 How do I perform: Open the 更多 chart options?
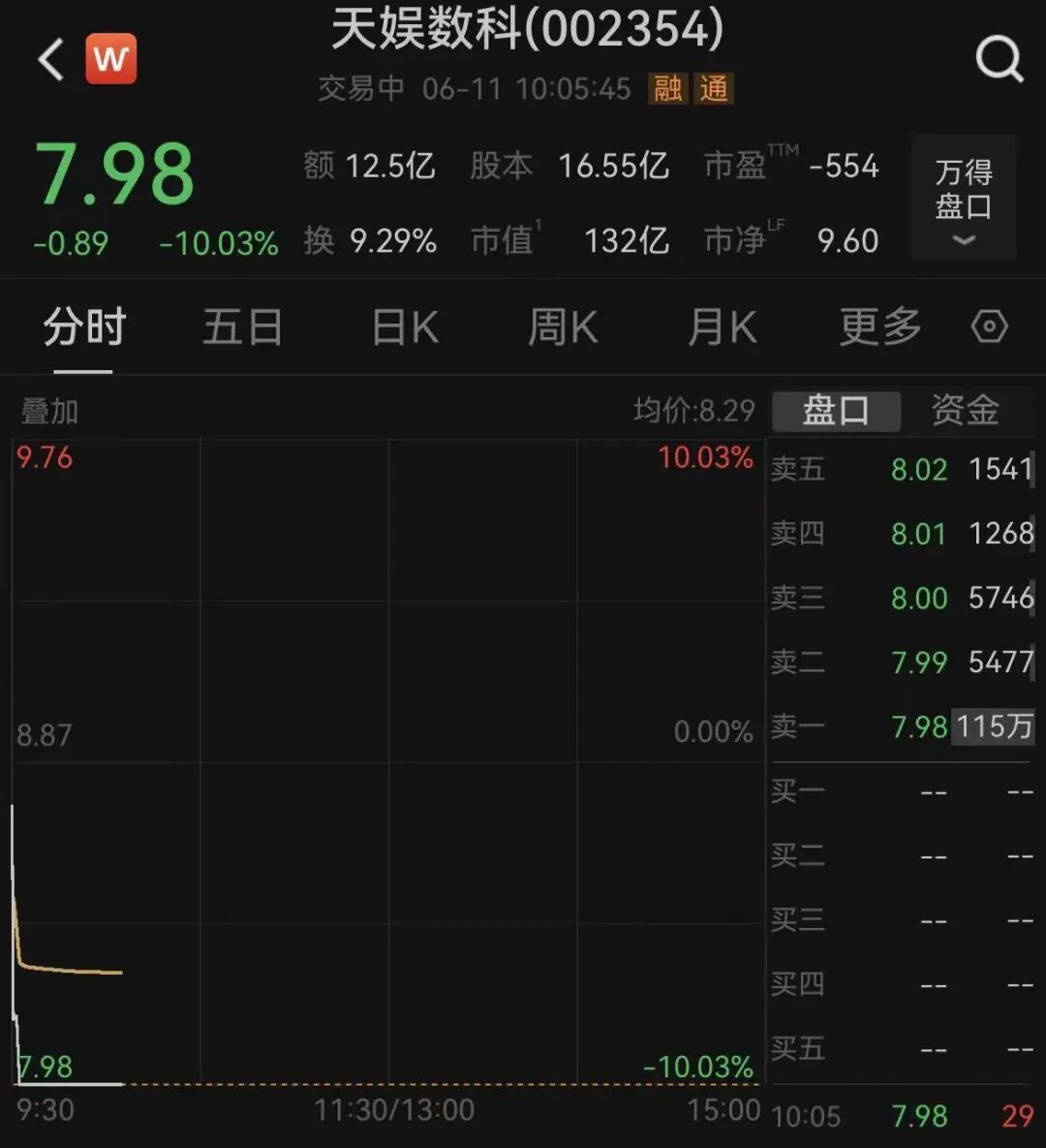click(x=880, y=326)
